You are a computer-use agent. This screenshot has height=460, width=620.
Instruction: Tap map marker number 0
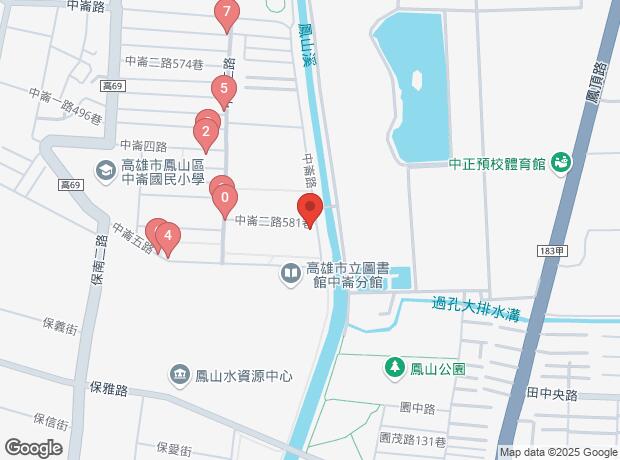[x=224, y=198]
